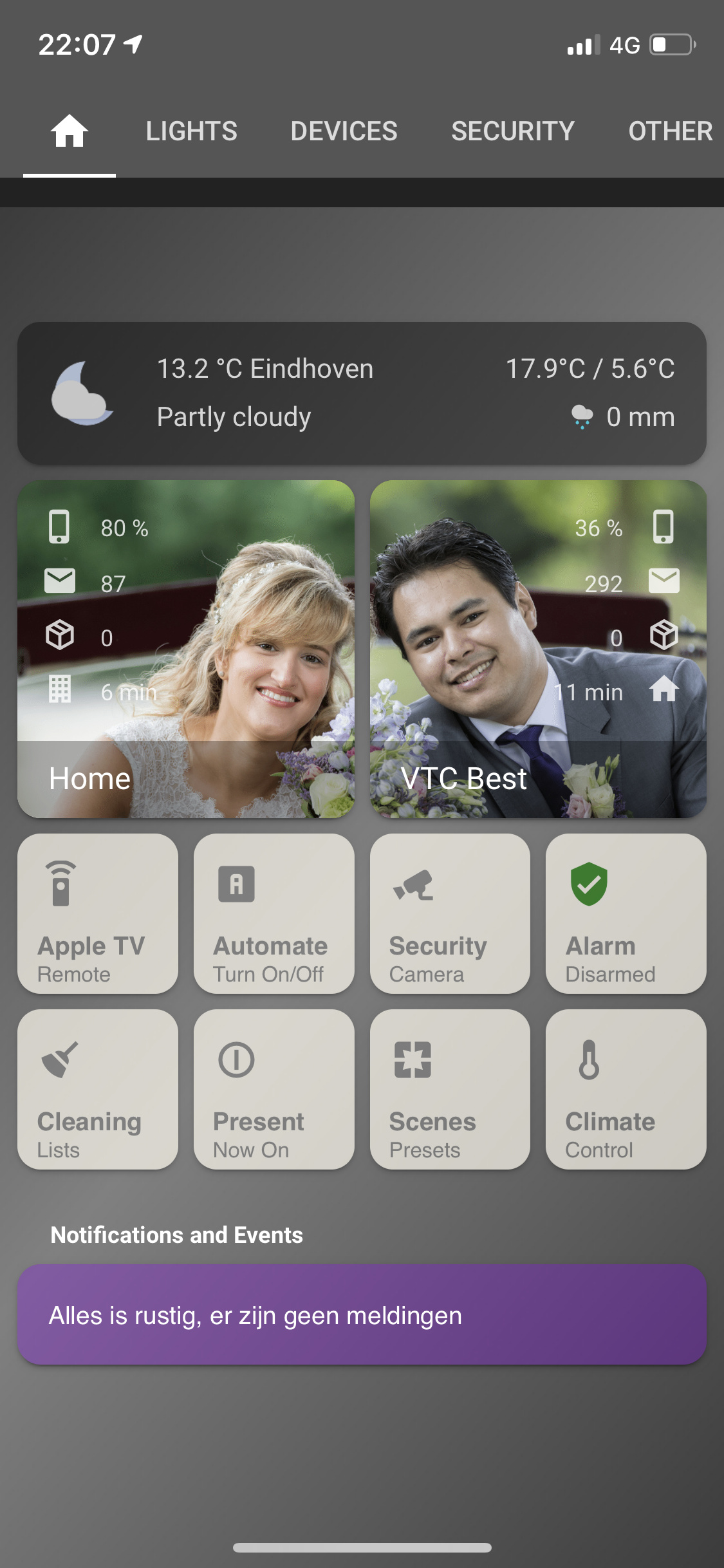
Task: Open Cleaning Lists
Action: tap(98, 1089)
